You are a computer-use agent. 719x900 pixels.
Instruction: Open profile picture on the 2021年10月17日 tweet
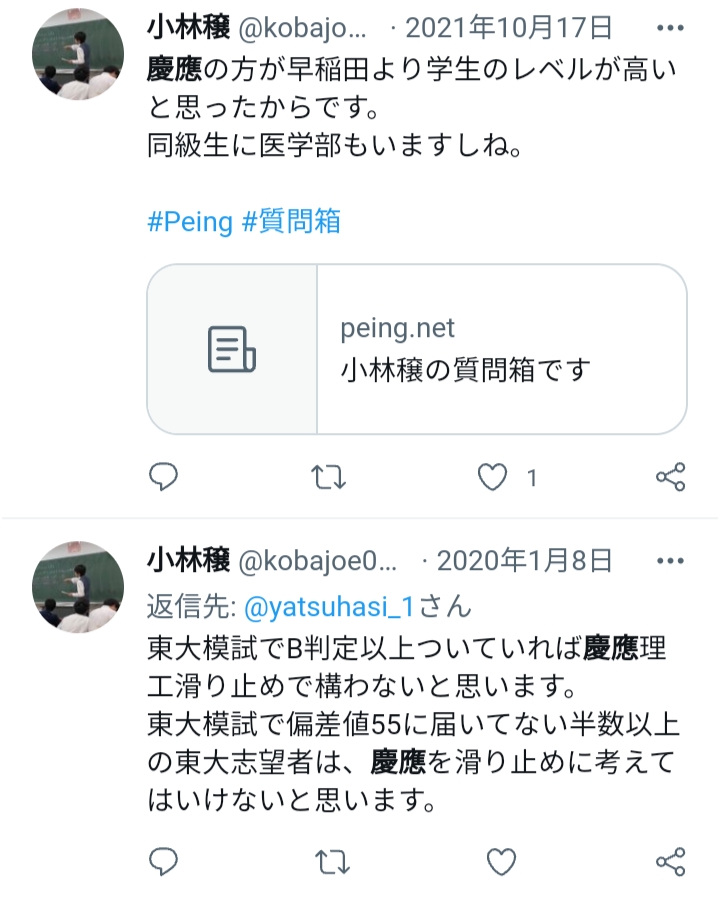79,56
